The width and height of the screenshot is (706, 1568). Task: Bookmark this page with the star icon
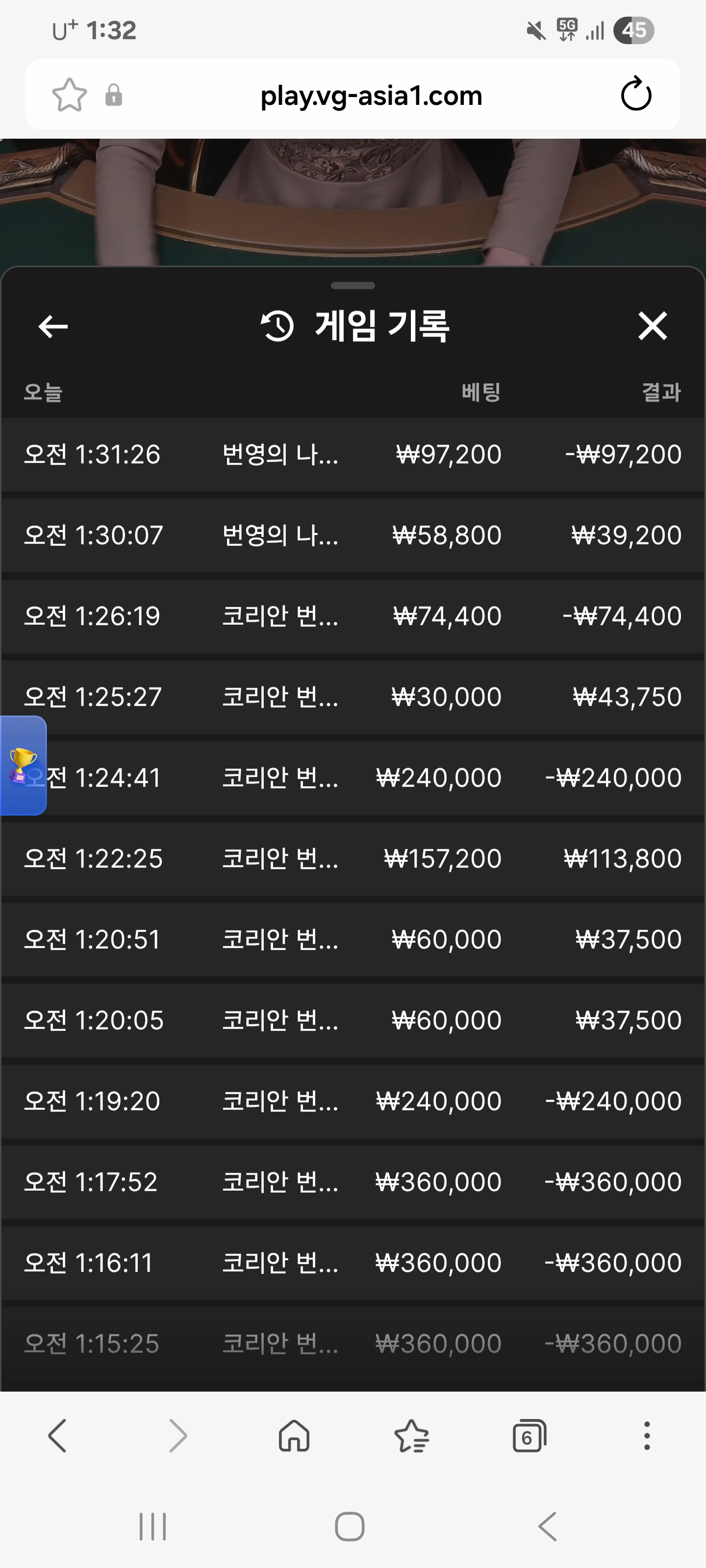click(x=70, y=95)
